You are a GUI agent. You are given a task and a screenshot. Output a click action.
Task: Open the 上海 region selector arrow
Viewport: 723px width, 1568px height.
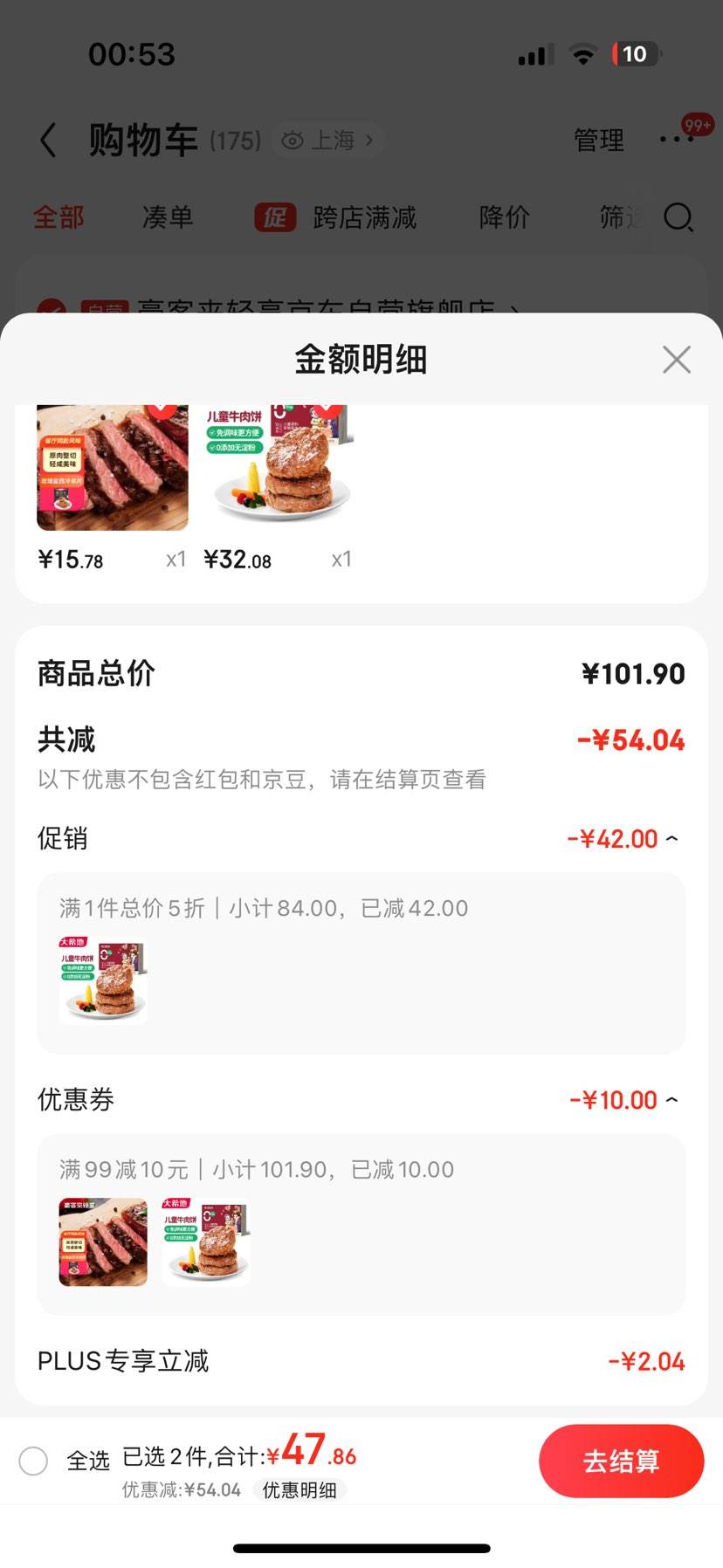(368, 140)
